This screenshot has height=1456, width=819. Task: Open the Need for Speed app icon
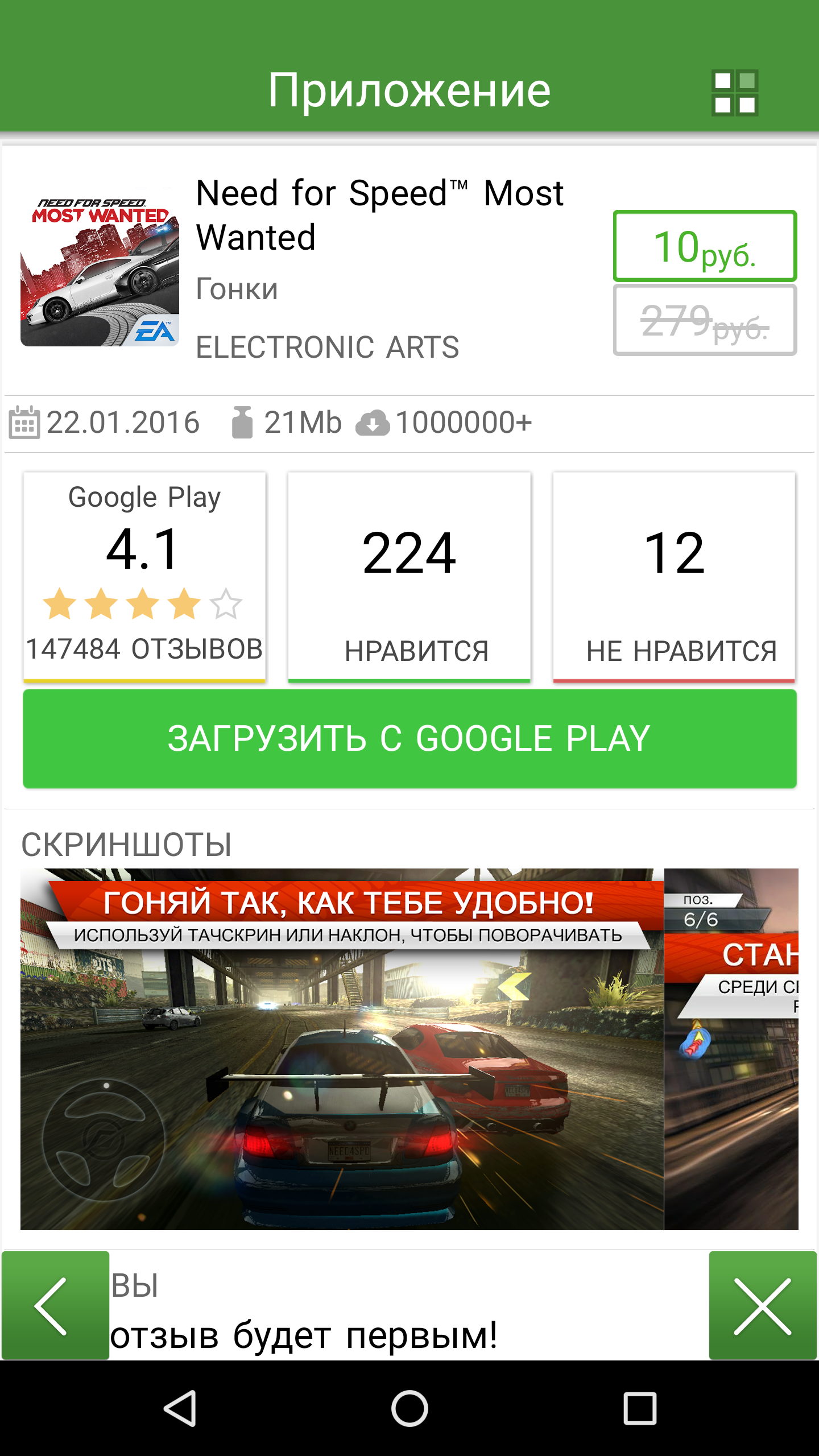(x=100, y=267)
